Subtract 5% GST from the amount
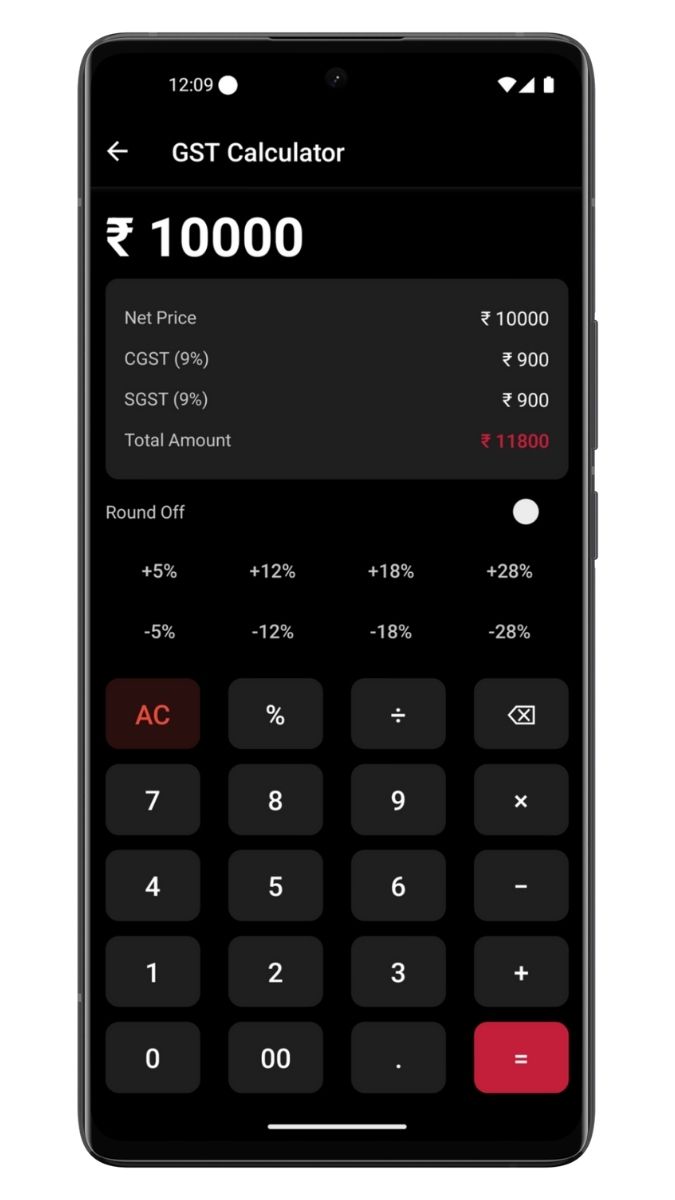 pyautogui.click(x=159, y=632)
